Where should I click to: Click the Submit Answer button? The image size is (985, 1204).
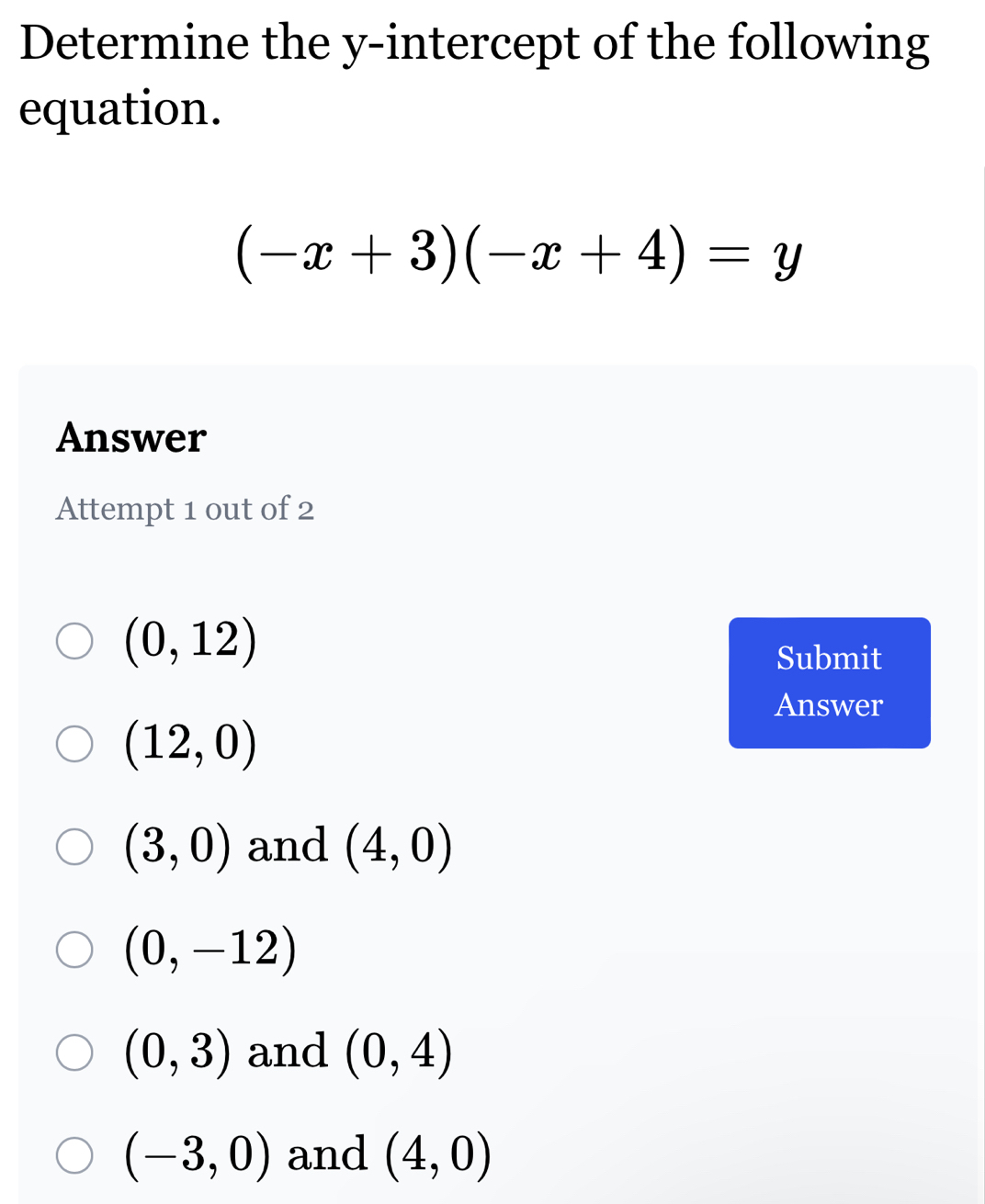coord(829,682)
